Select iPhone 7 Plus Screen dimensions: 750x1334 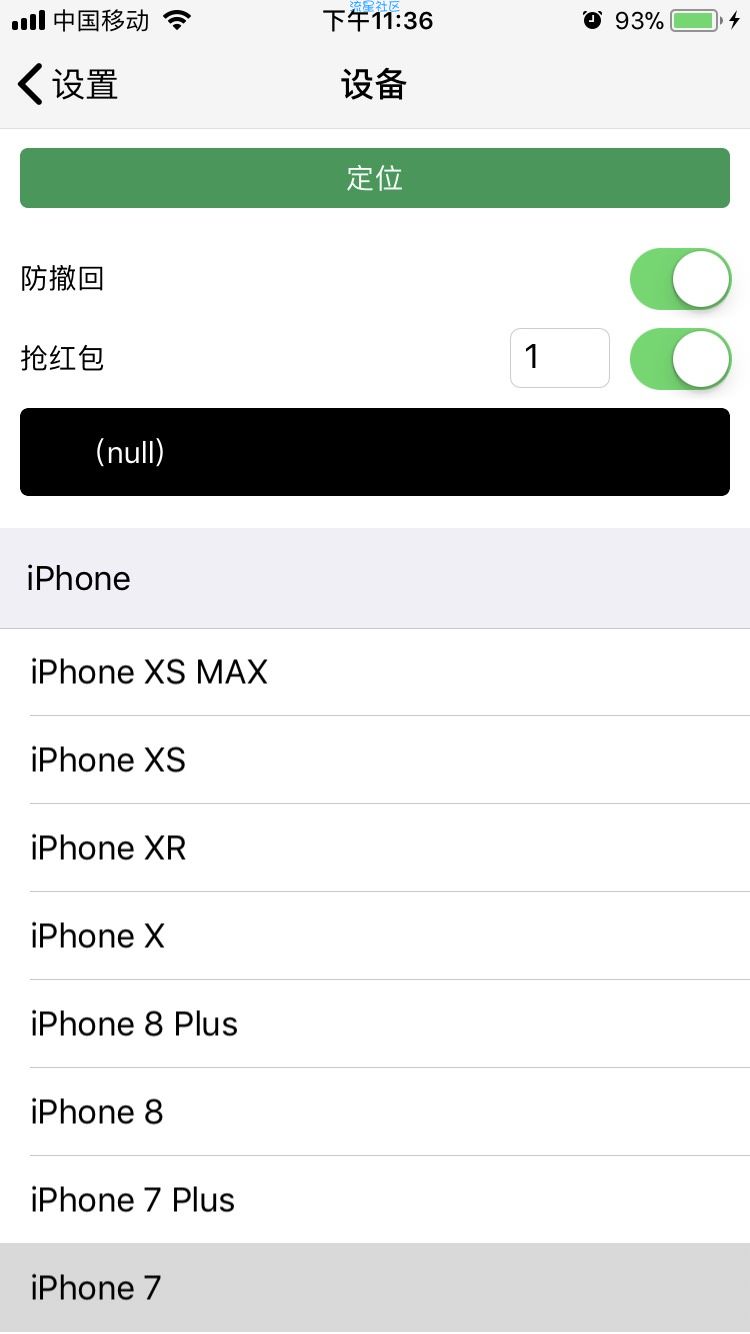(375, 1200)
